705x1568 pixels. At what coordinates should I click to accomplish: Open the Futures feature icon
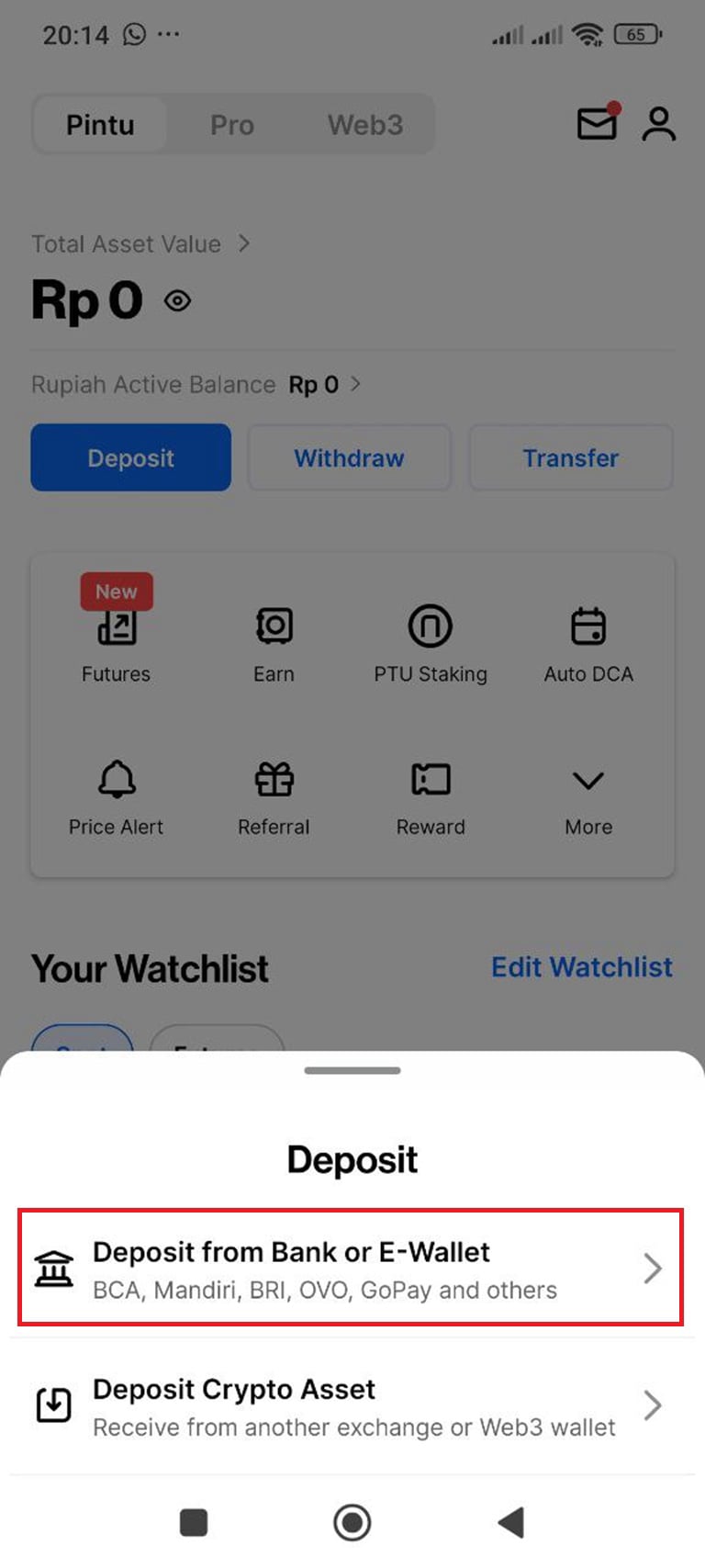point(116,626)
